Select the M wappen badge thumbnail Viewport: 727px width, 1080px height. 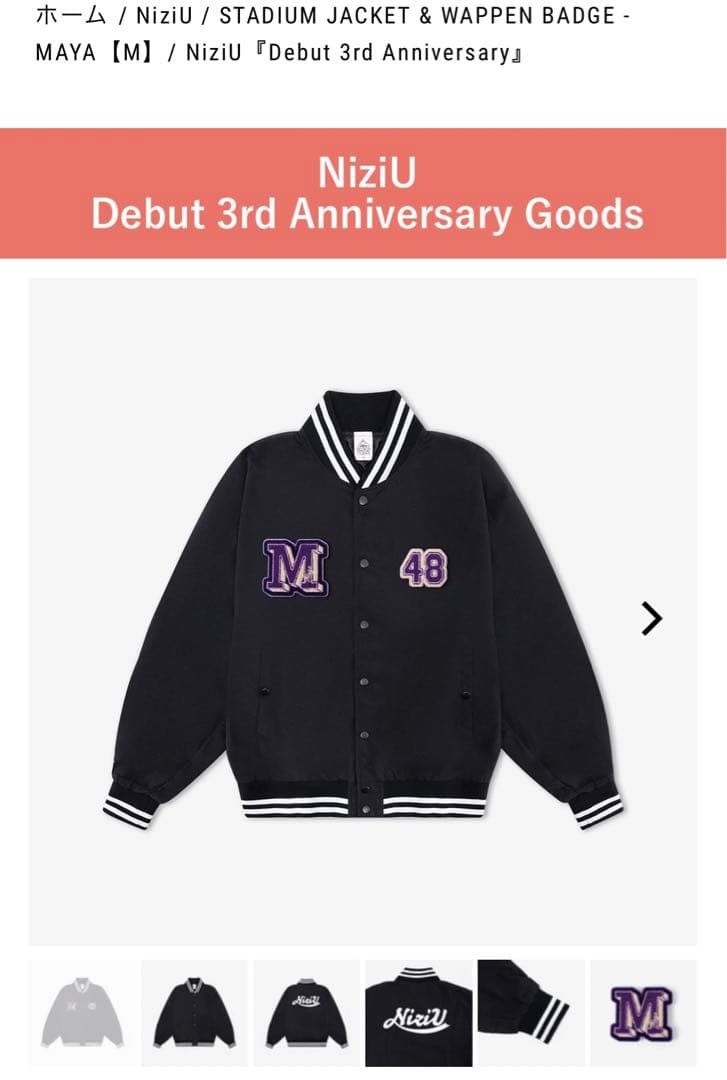point(642,1013)
